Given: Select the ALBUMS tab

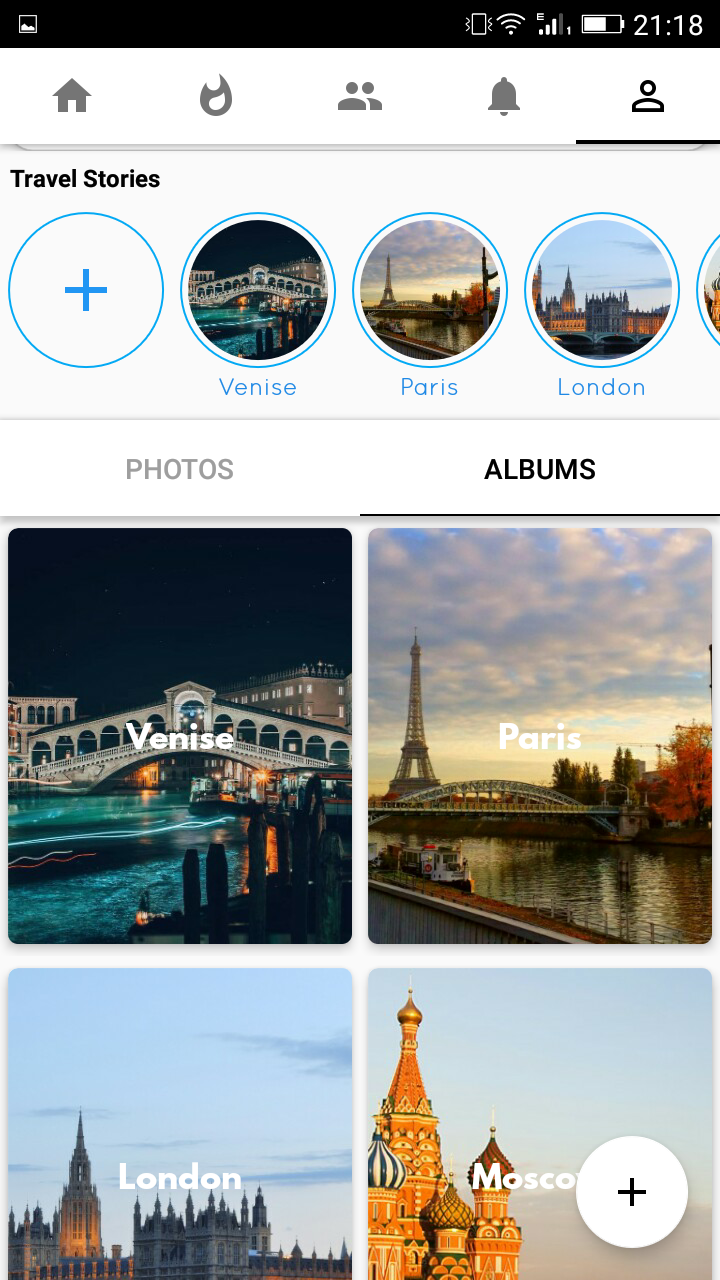Looking at the screenshot, I should 540,469.
